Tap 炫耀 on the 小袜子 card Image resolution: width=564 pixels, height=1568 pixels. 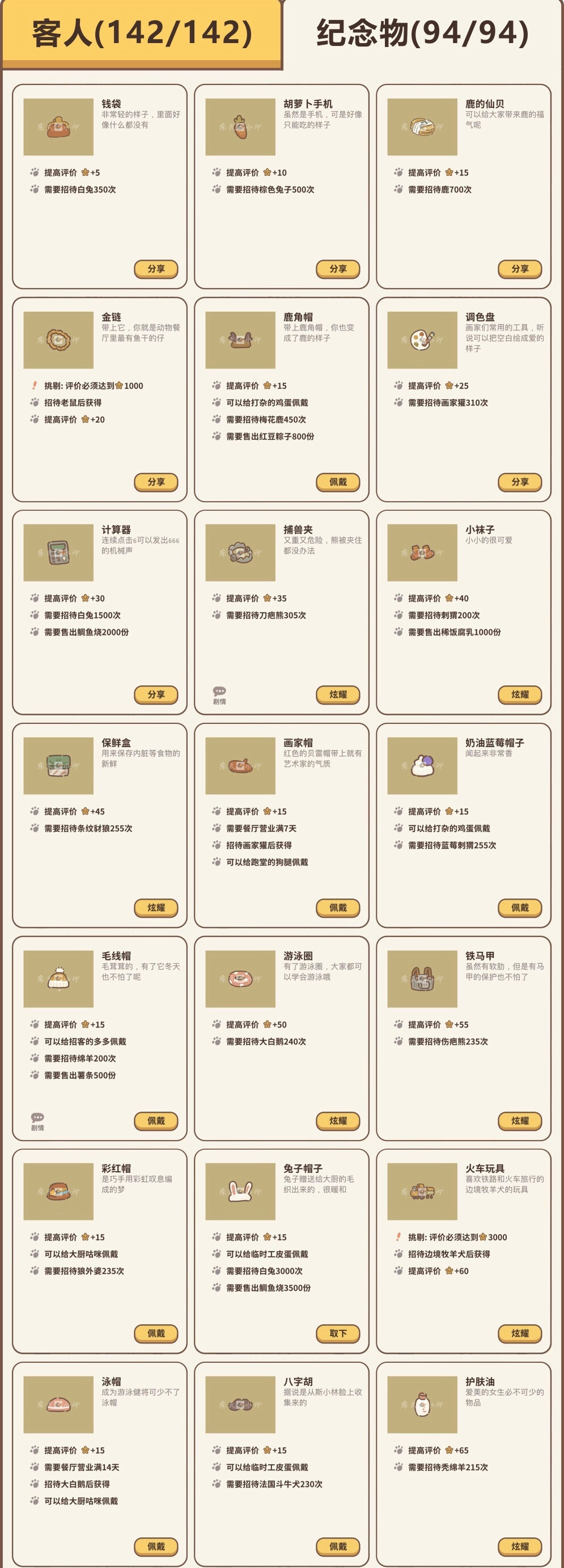pyautogui.click(x=520, y=694)
